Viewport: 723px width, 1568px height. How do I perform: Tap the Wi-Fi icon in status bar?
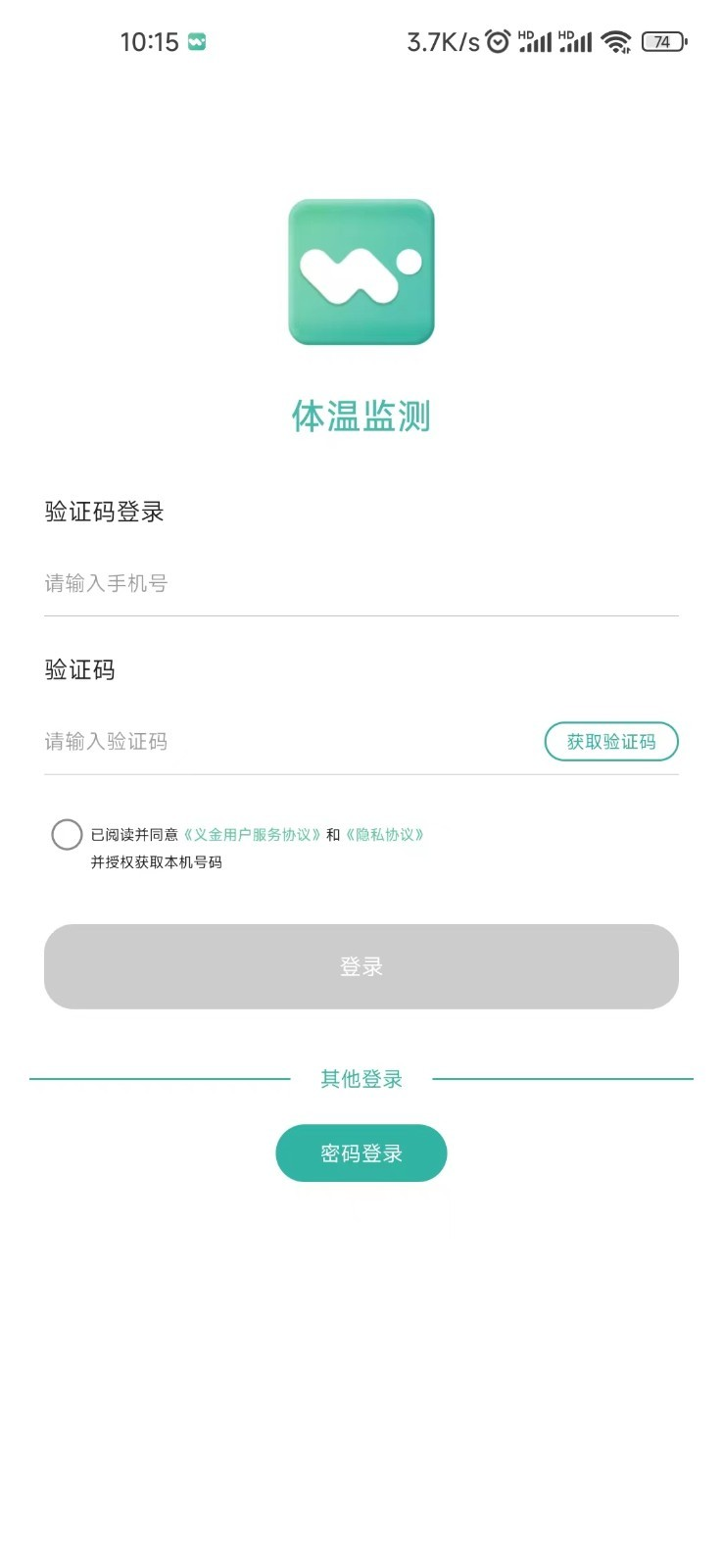click(614, 41)
